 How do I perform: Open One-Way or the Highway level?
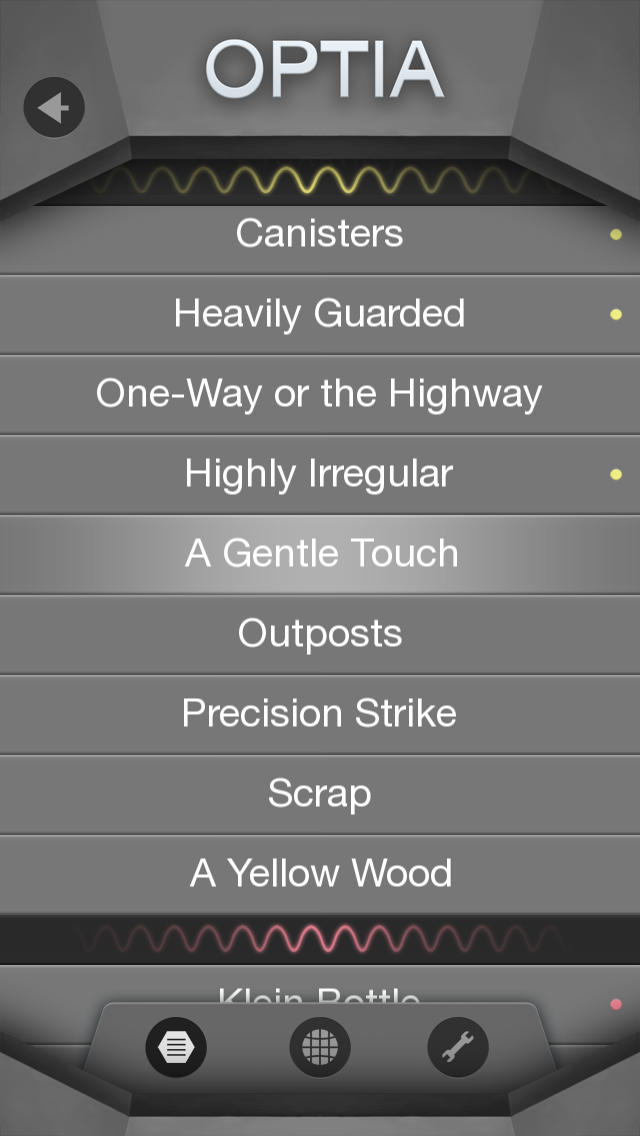coord(320,394)
